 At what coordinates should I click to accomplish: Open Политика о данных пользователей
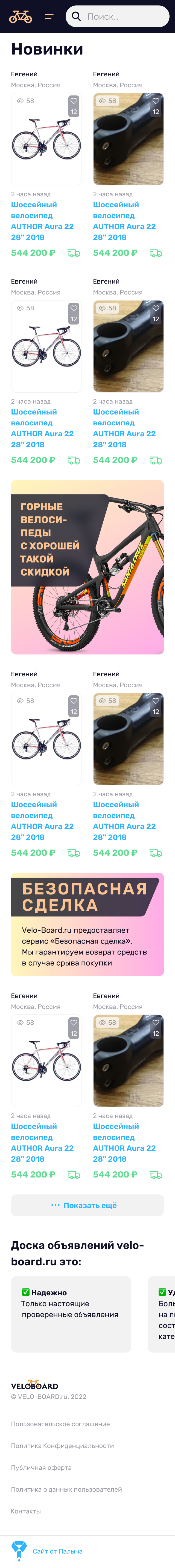pos(66,1489)
